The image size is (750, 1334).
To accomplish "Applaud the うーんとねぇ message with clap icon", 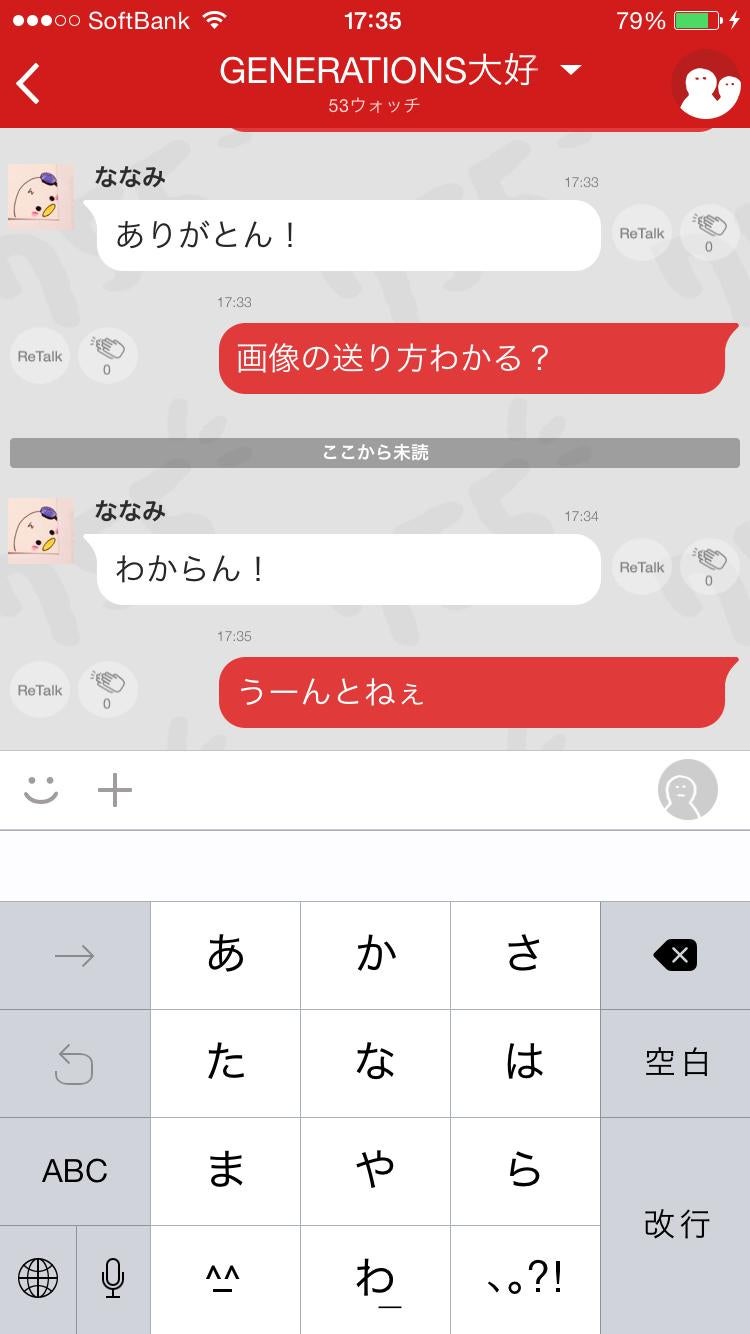I will (x=107, y=689).
